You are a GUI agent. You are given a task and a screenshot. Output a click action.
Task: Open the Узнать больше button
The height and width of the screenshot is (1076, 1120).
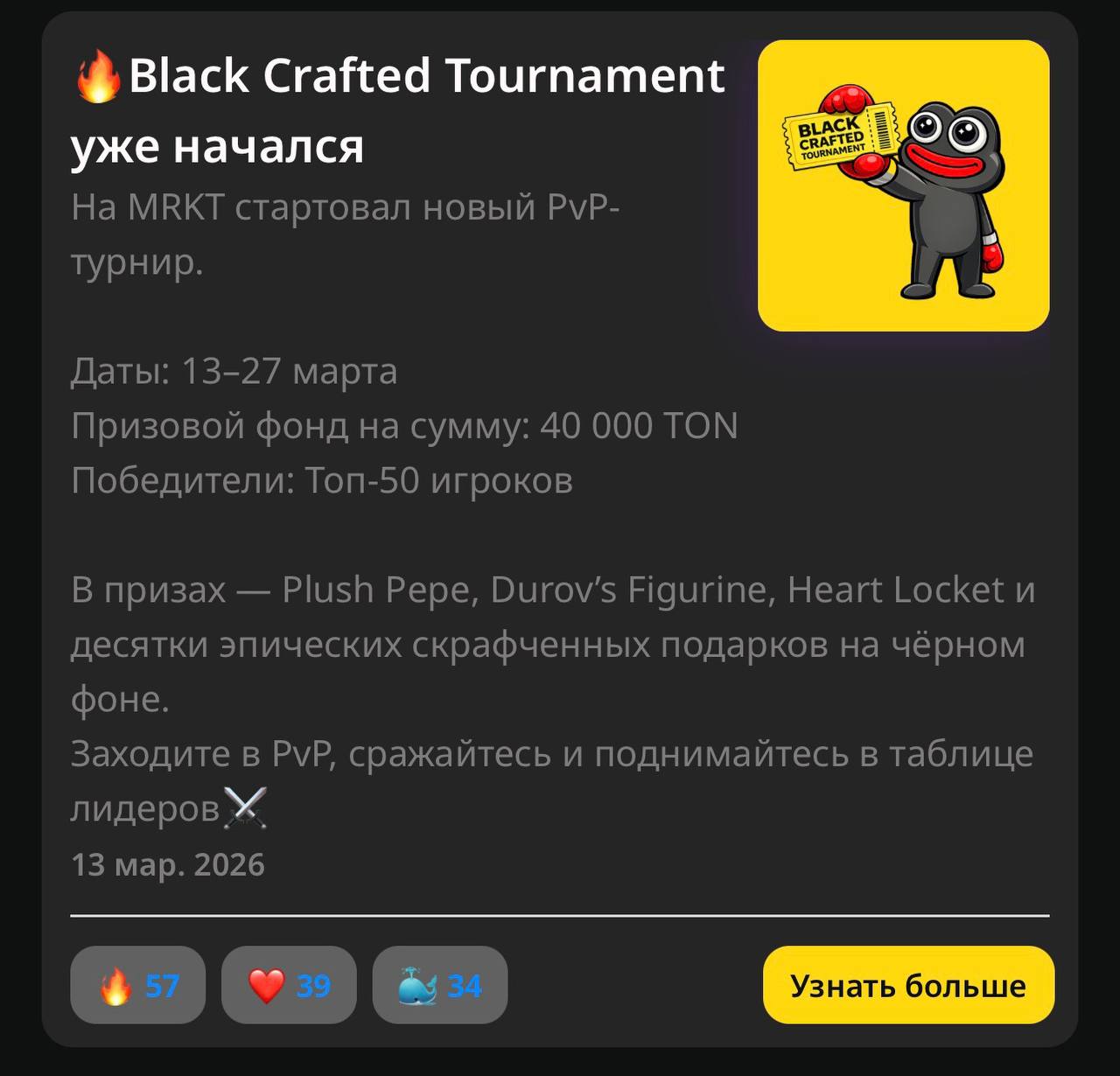(x=908, y=985)
